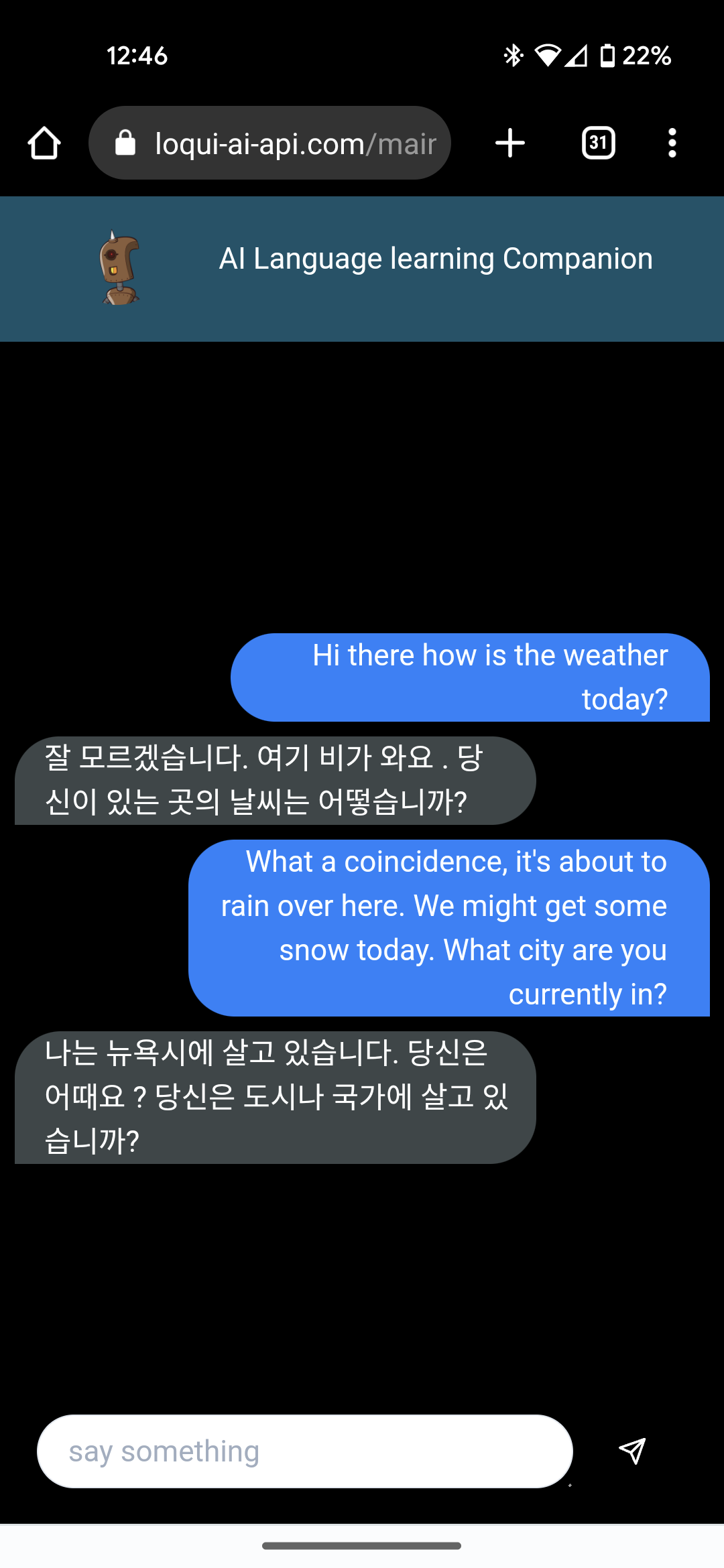
Task: Open the browser overflow menu
Action: (x=672, y=143)
